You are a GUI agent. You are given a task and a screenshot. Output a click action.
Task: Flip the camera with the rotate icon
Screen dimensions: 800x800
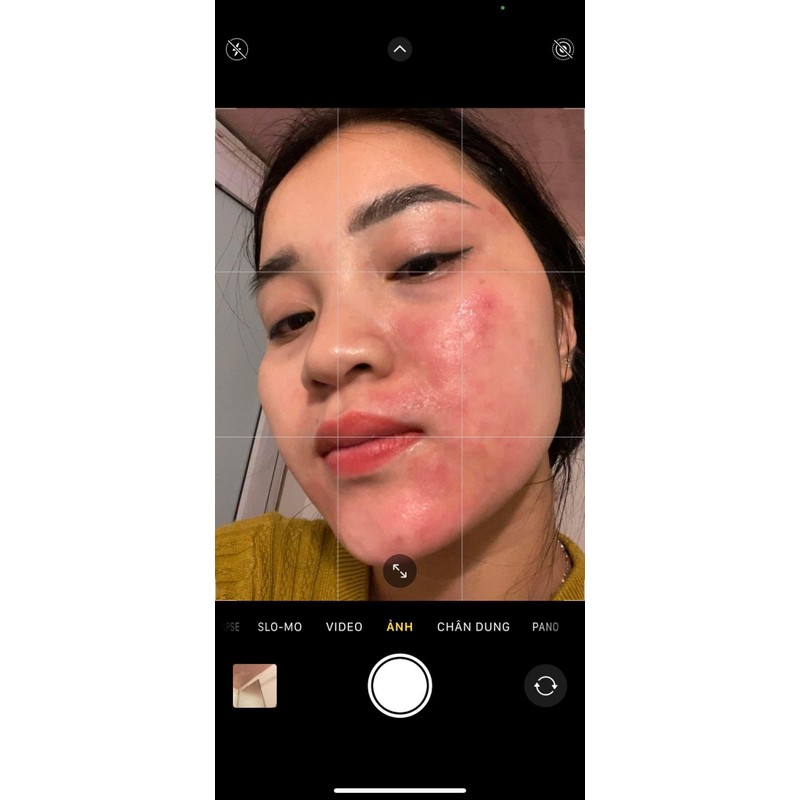(545, 686)
